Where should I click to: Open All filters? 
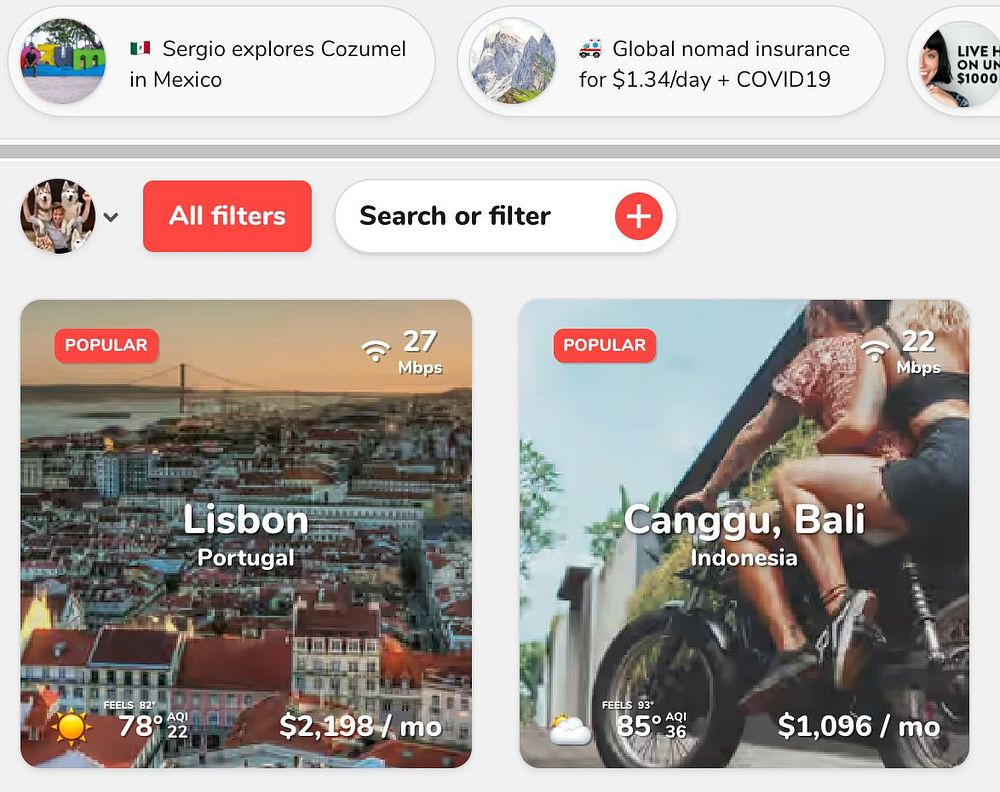227,216
